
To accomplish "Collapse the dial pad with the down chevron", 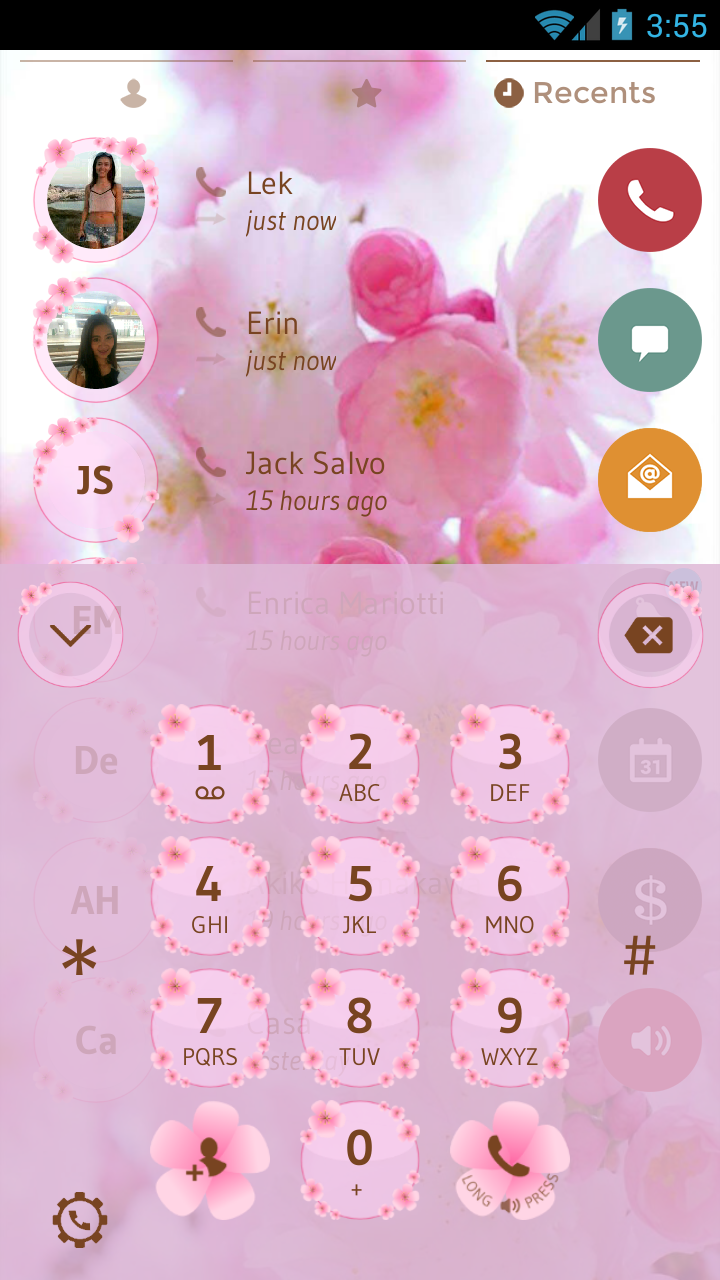I will (x=70, y=634).
